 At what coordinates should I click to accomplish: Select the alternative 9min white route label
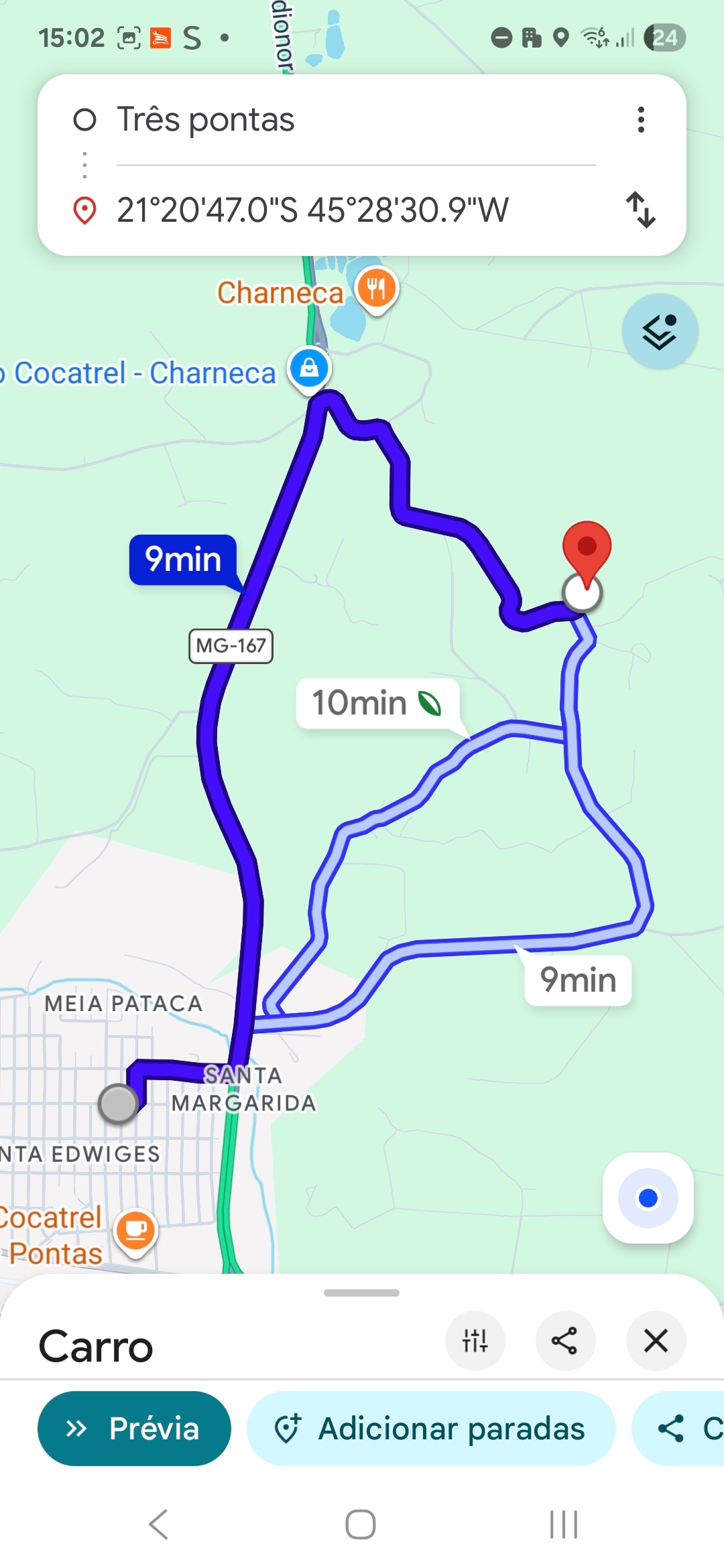click(578, 980)
